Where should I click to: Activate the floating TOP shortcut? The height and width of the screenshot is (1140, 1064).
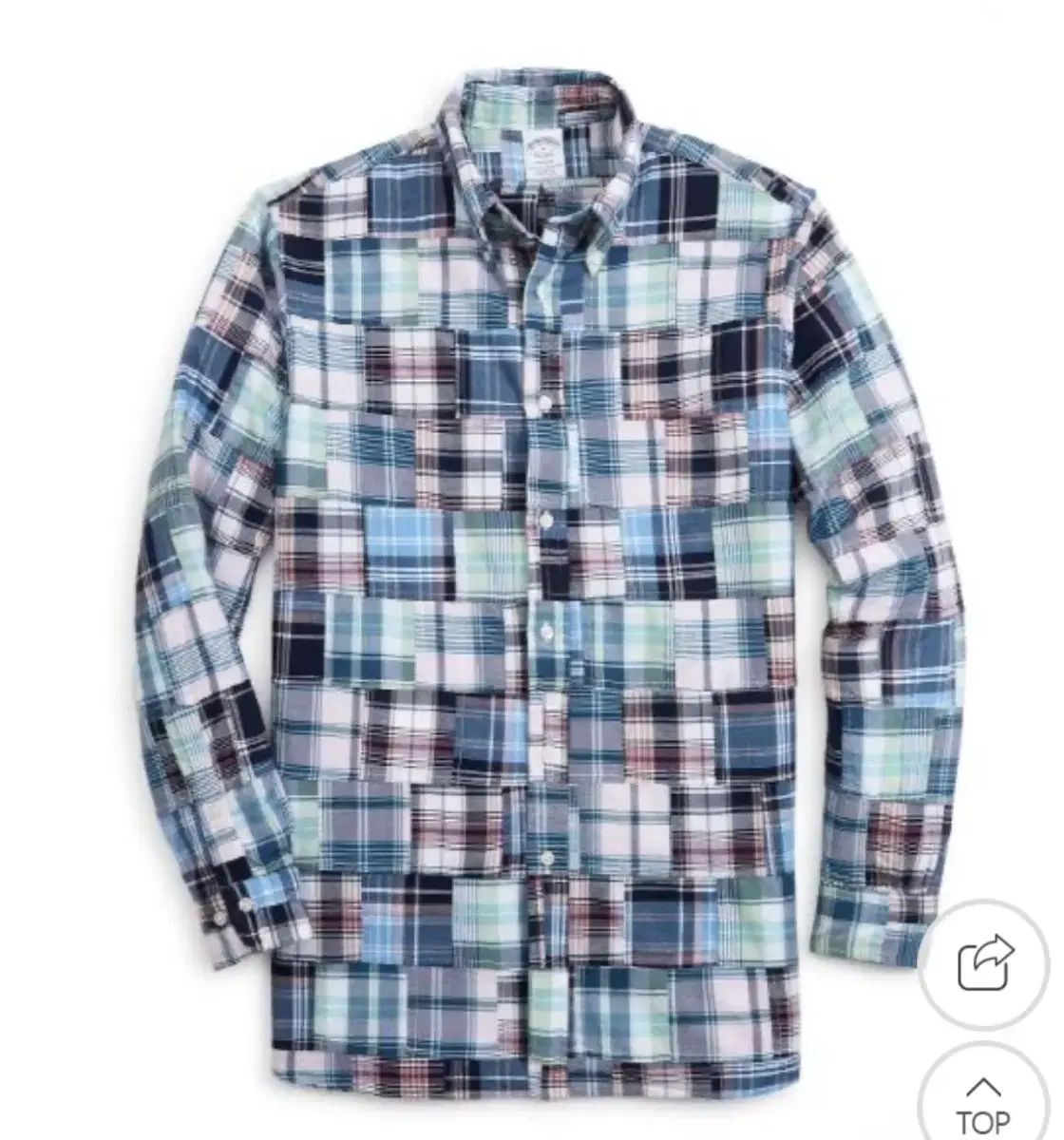986,1092
